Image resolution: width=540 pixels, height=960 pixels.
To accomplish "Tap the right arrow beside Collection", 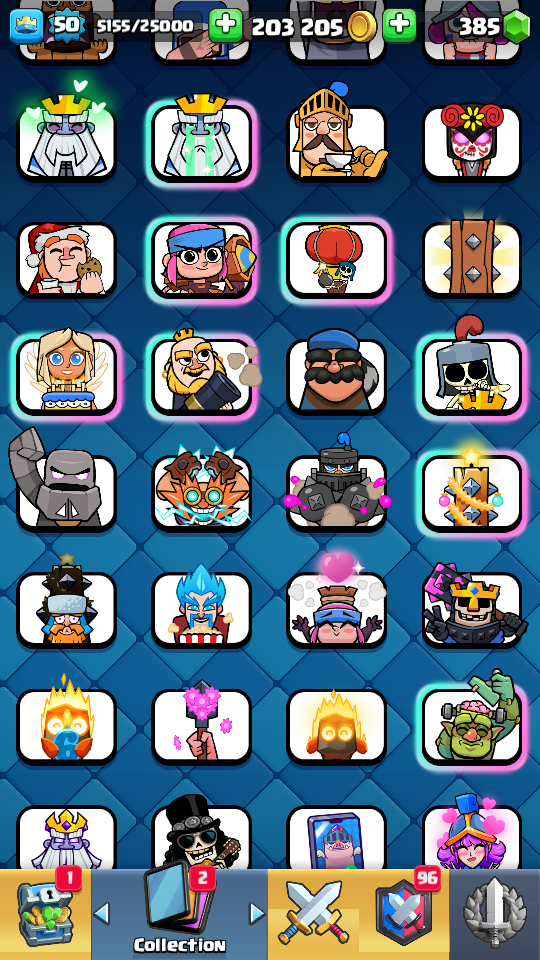I will click(257, 913).
